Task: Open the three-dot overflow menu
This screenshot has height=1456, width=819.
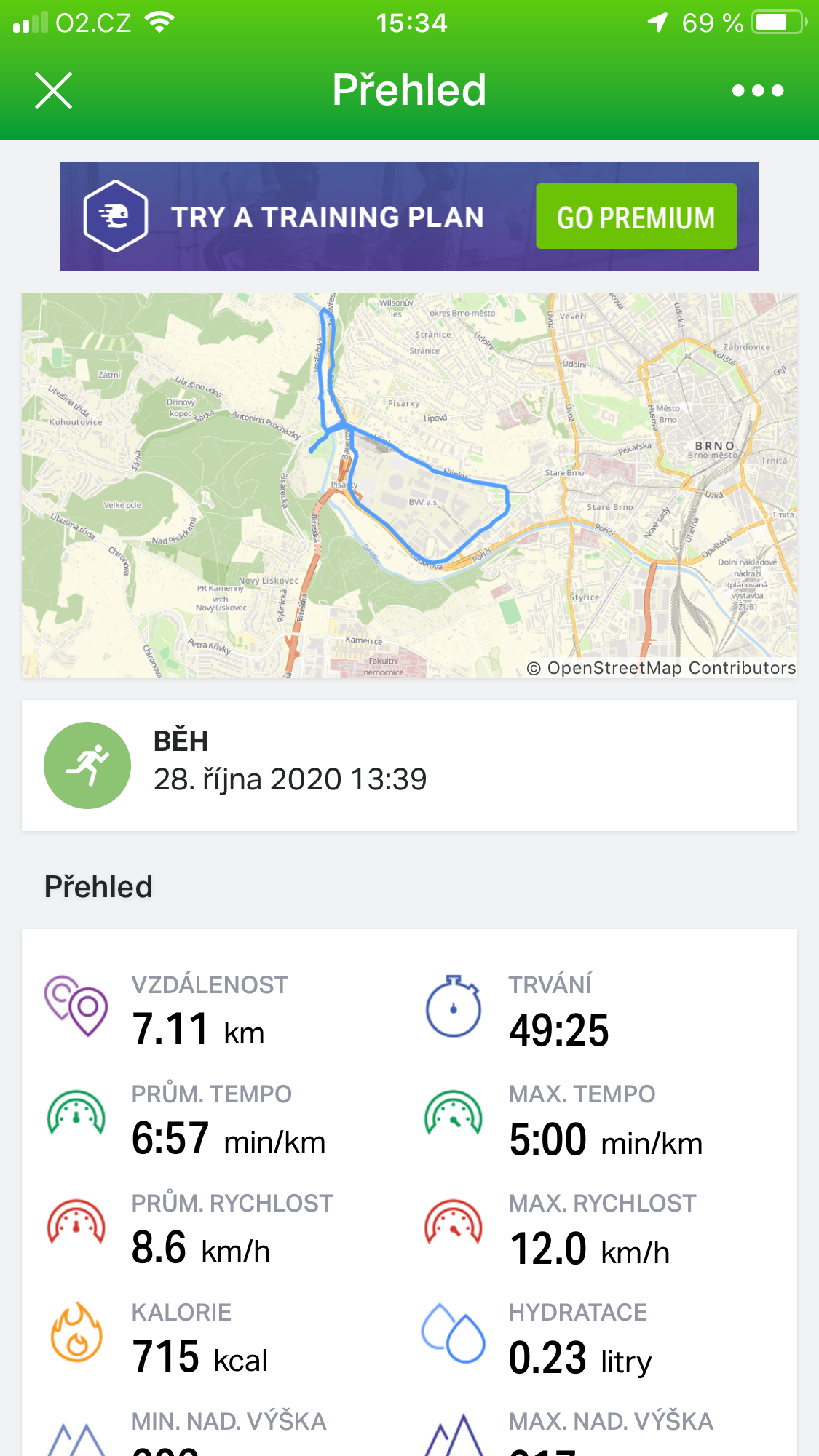Action: tap(758, 91)
